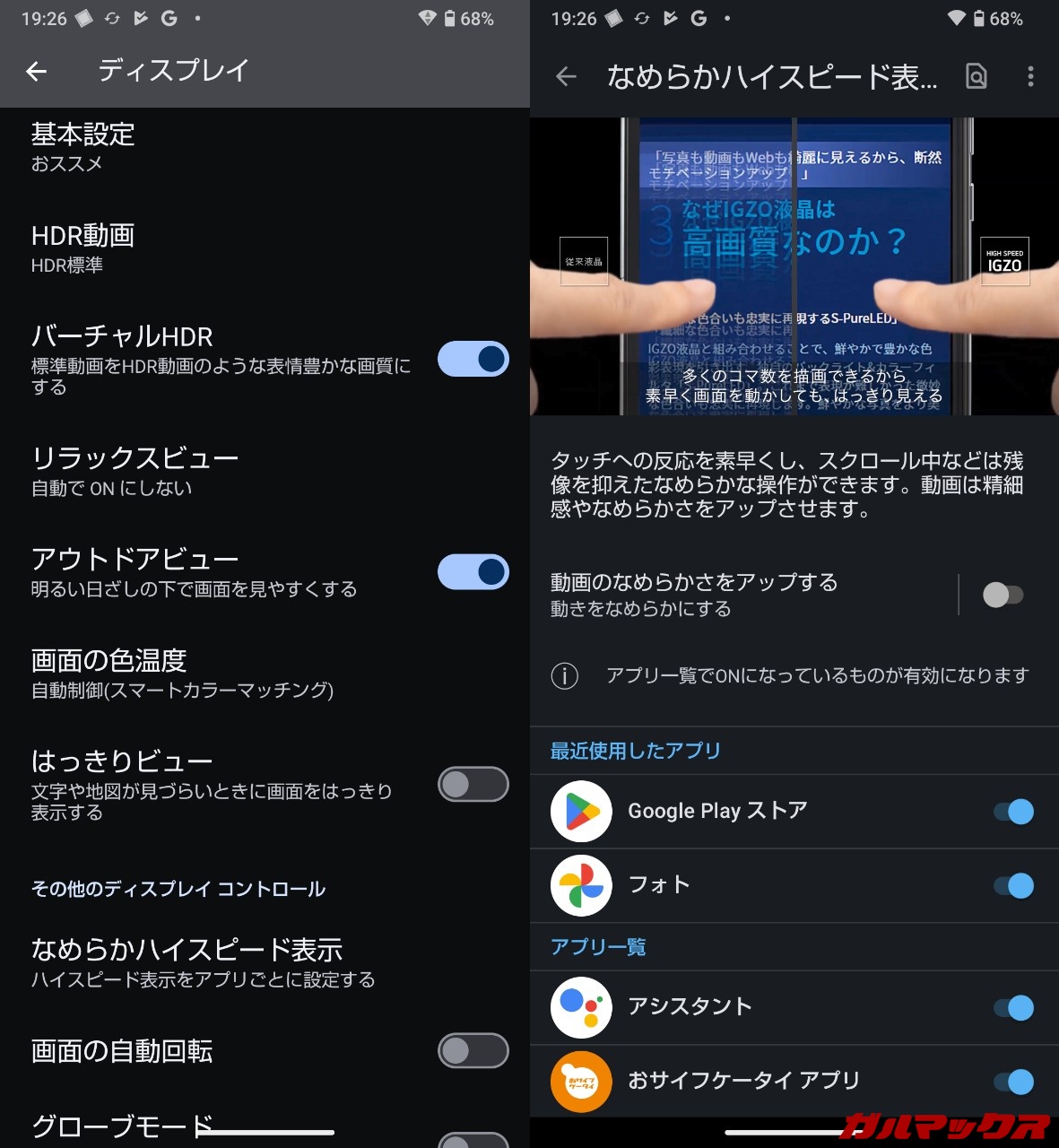1059x1148 pixels.
Task: Enable 動画のなめらかさをアップする switch
Action: (1003, 595)
